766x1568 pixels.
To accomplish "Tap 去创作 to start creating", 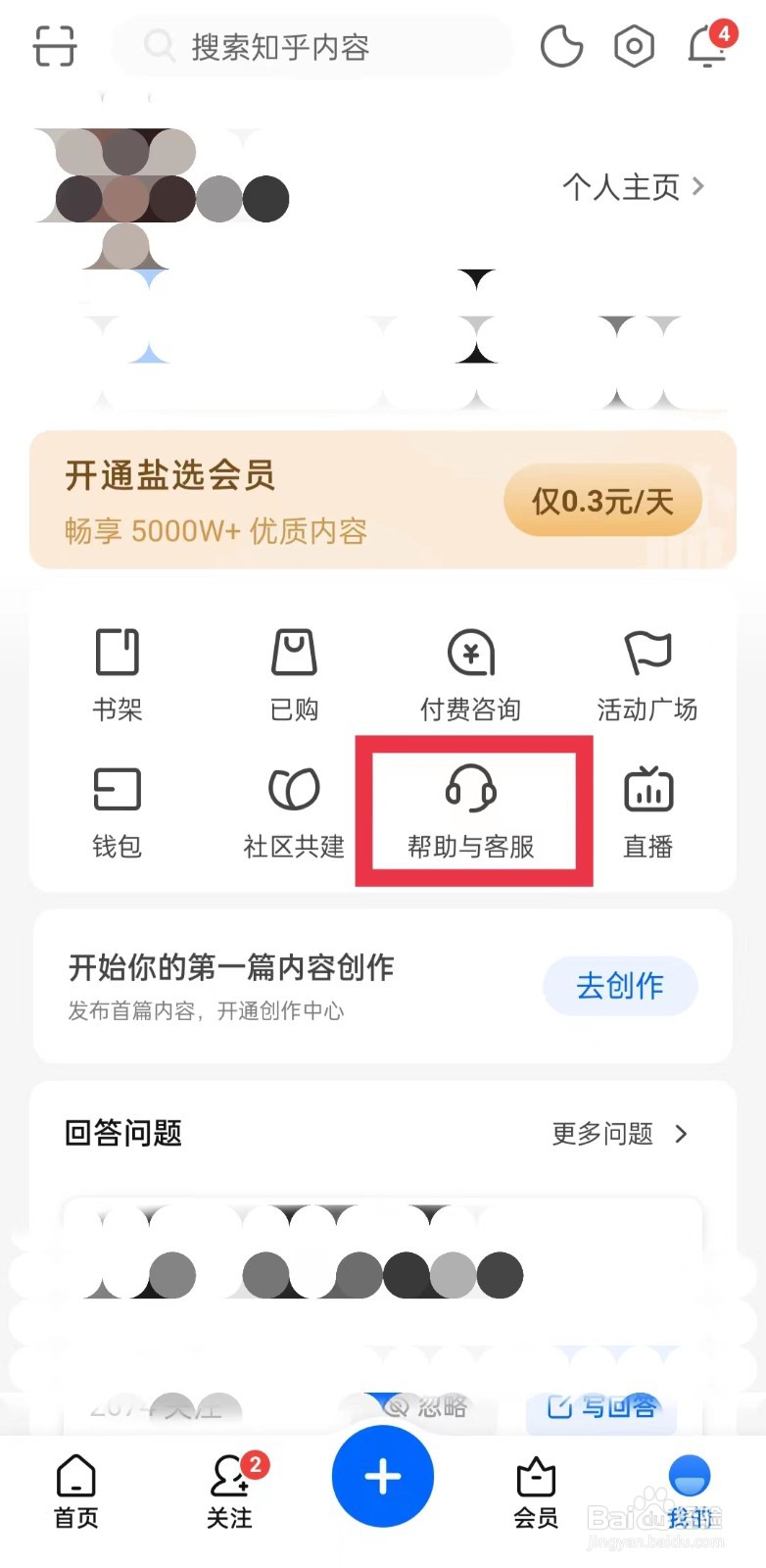I will click(620, 987).
